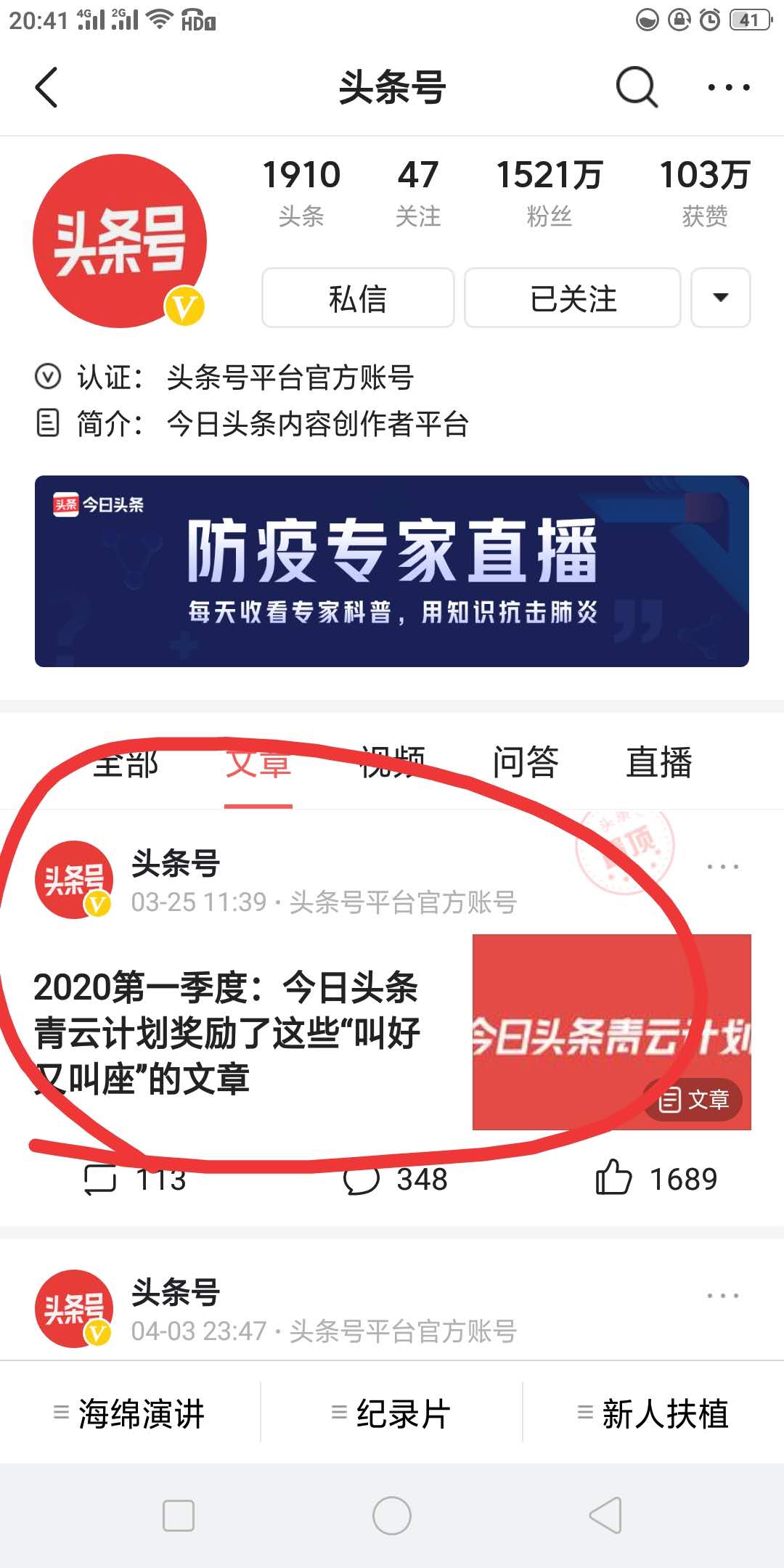
Task: Expand the dropdown arrow beside 已关注
Action: (719, 298)
